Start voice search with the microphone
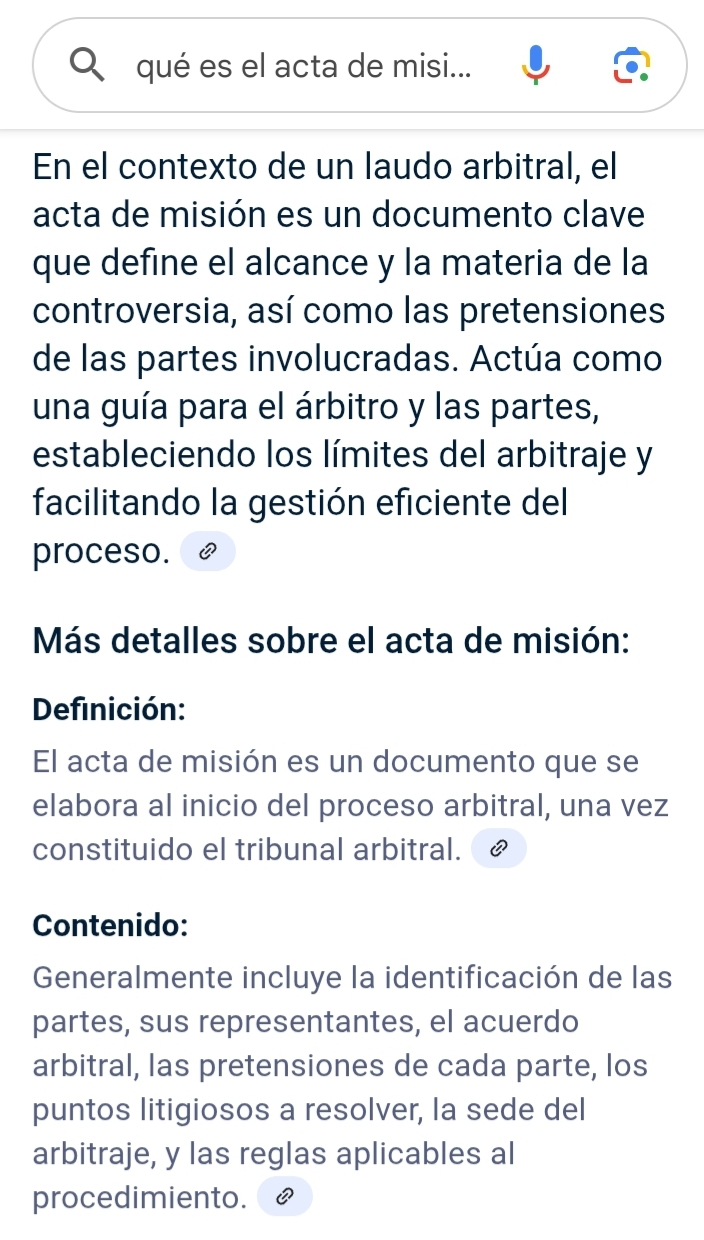The height and width of the screenshot is (1240, 704). (536, 66)
